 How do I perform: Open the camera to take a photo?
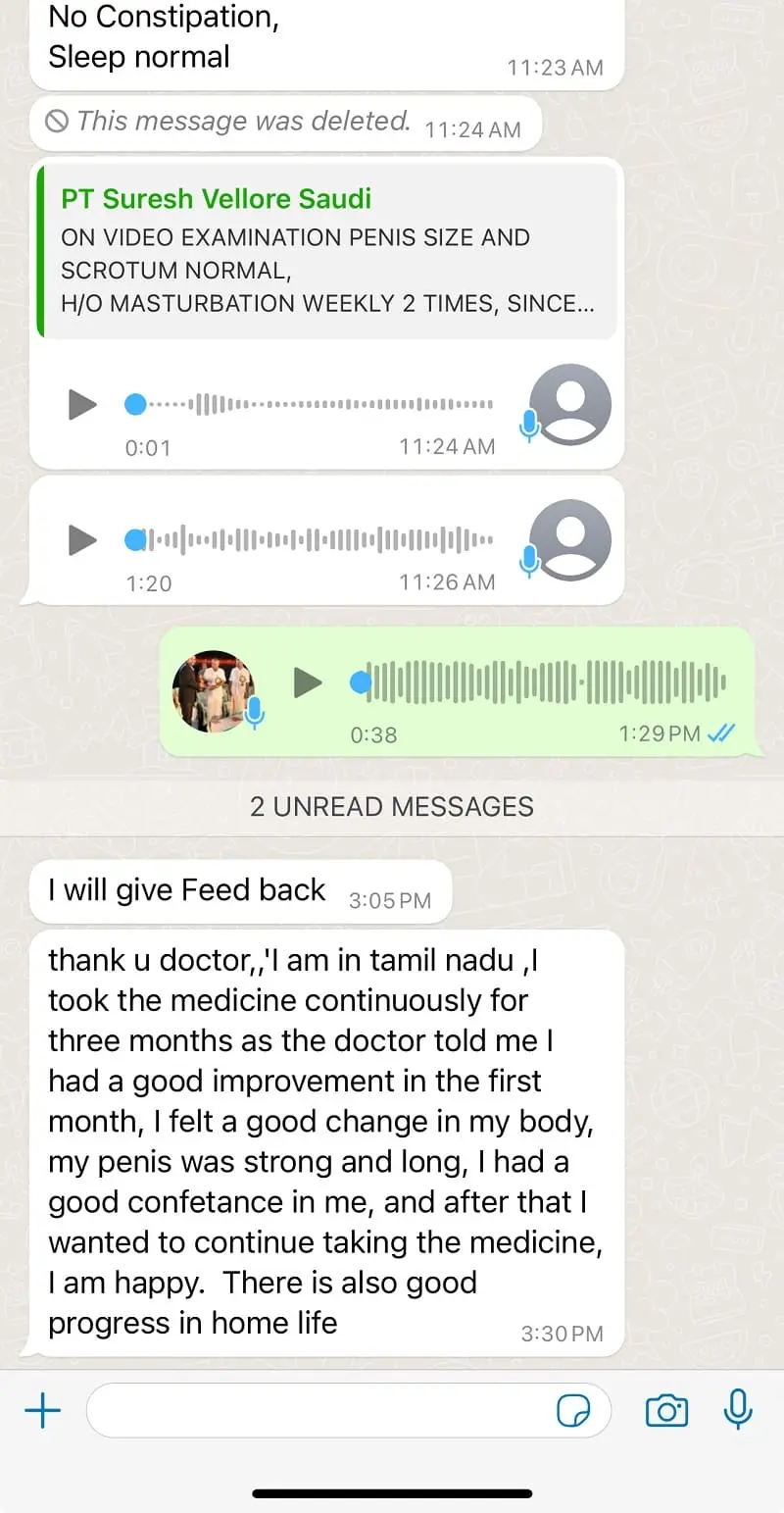click(x=666, y=1411)
